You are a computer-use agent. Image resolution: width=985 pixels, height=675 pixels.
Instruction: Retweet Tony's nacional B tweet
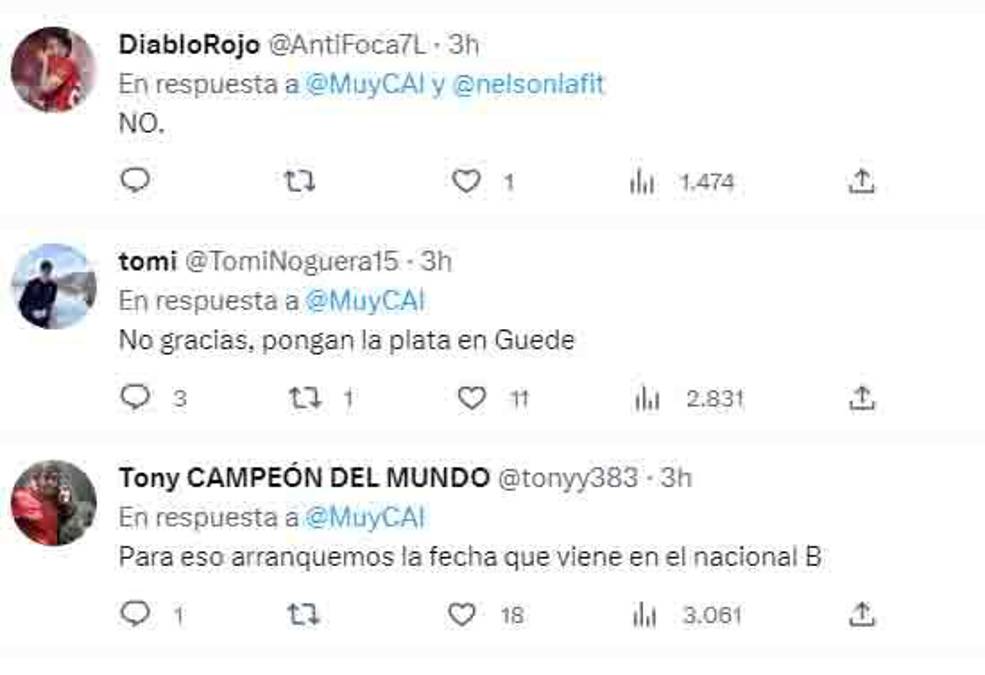coord(300,614)
